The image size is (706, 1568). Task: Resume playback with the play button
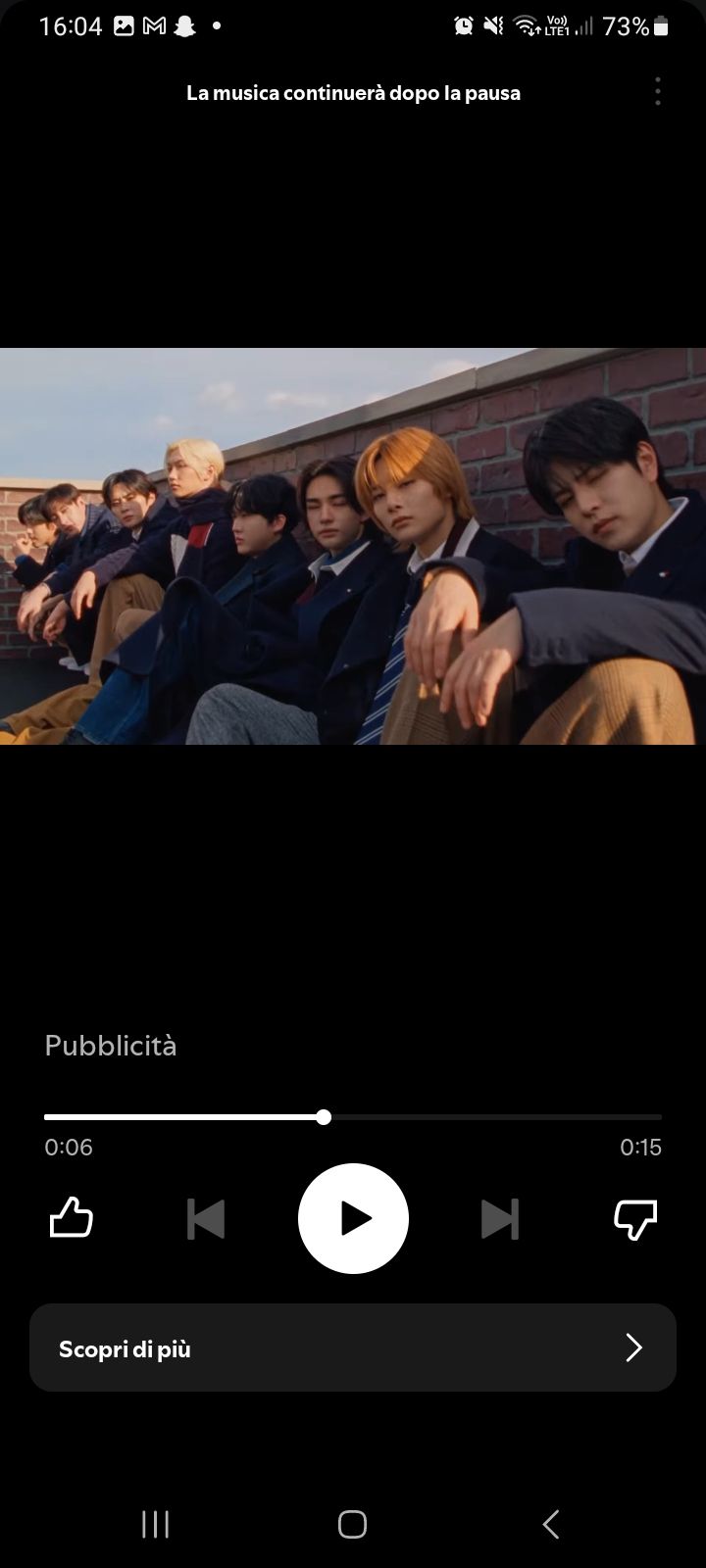point(353,1218)
